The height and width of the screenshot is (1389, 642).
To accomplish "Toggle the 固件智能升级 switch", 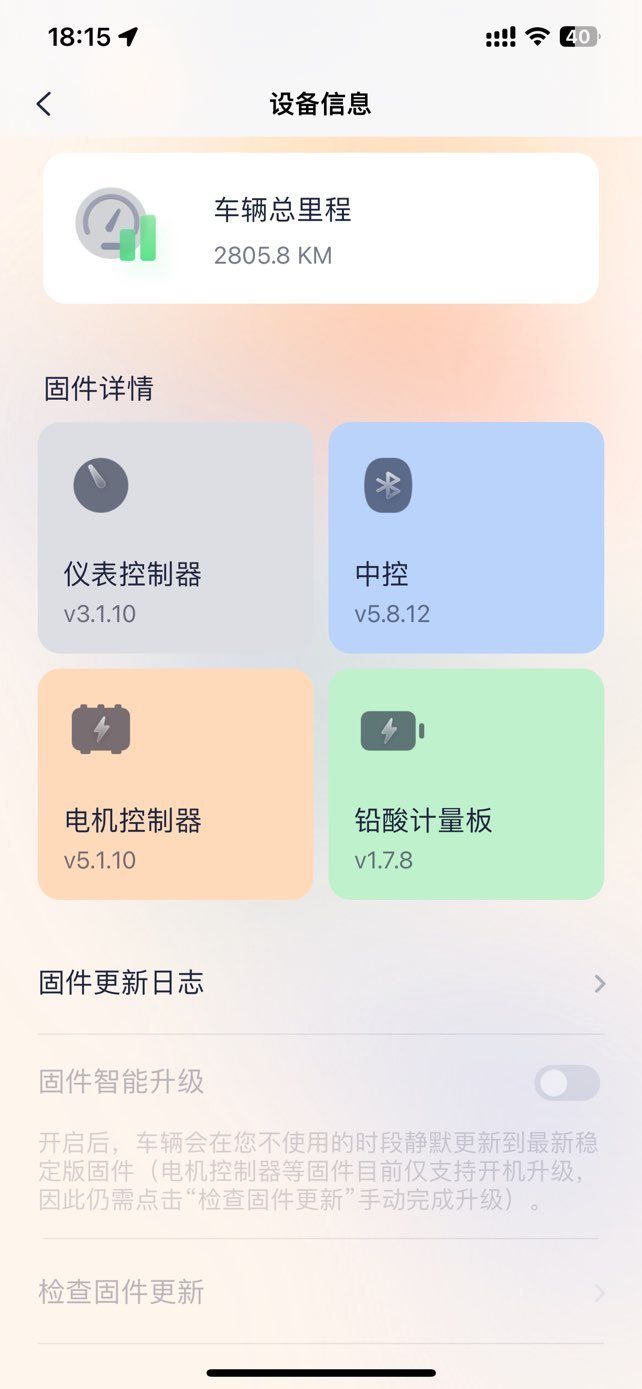I will click(x=567, y=1082).
